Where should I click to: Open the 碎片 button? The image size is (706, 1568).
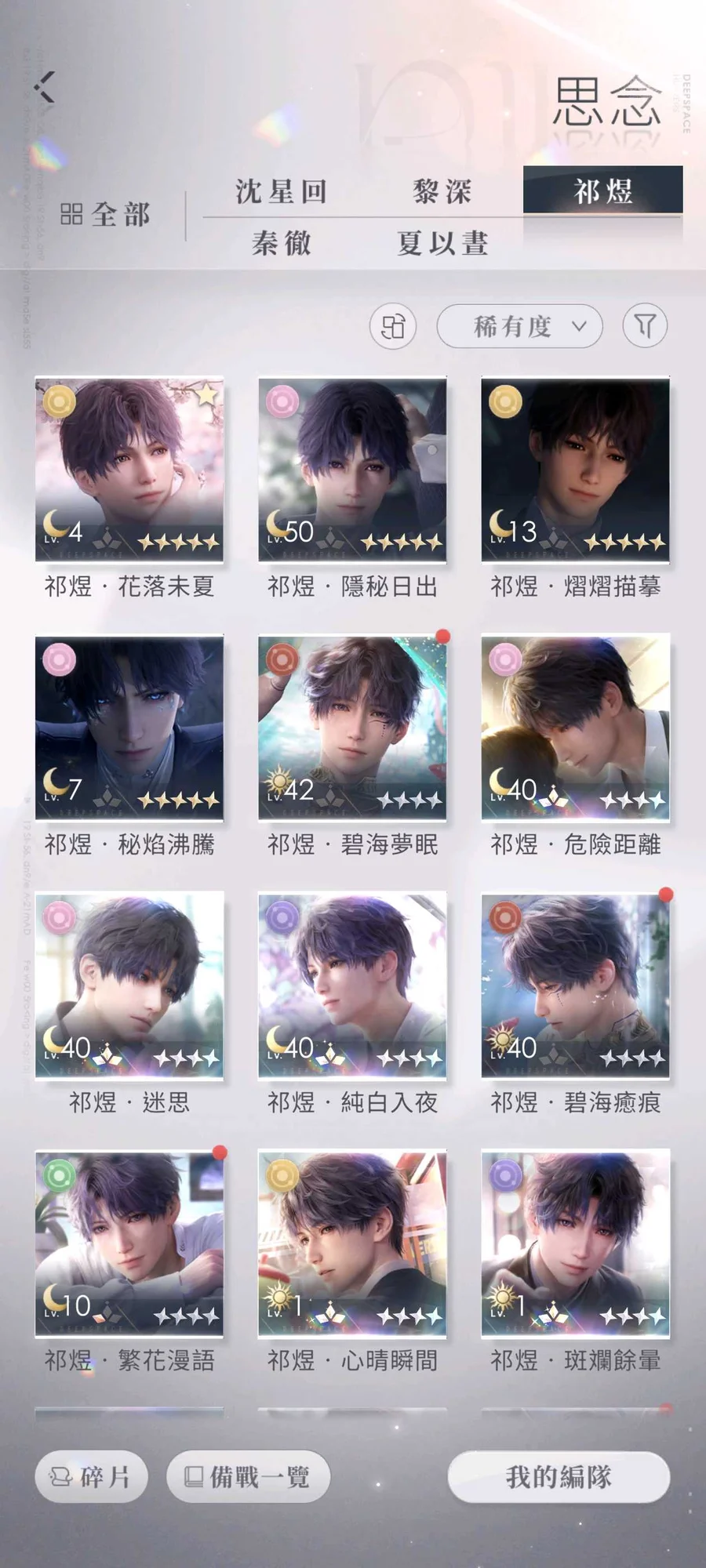click(91, 1477)
